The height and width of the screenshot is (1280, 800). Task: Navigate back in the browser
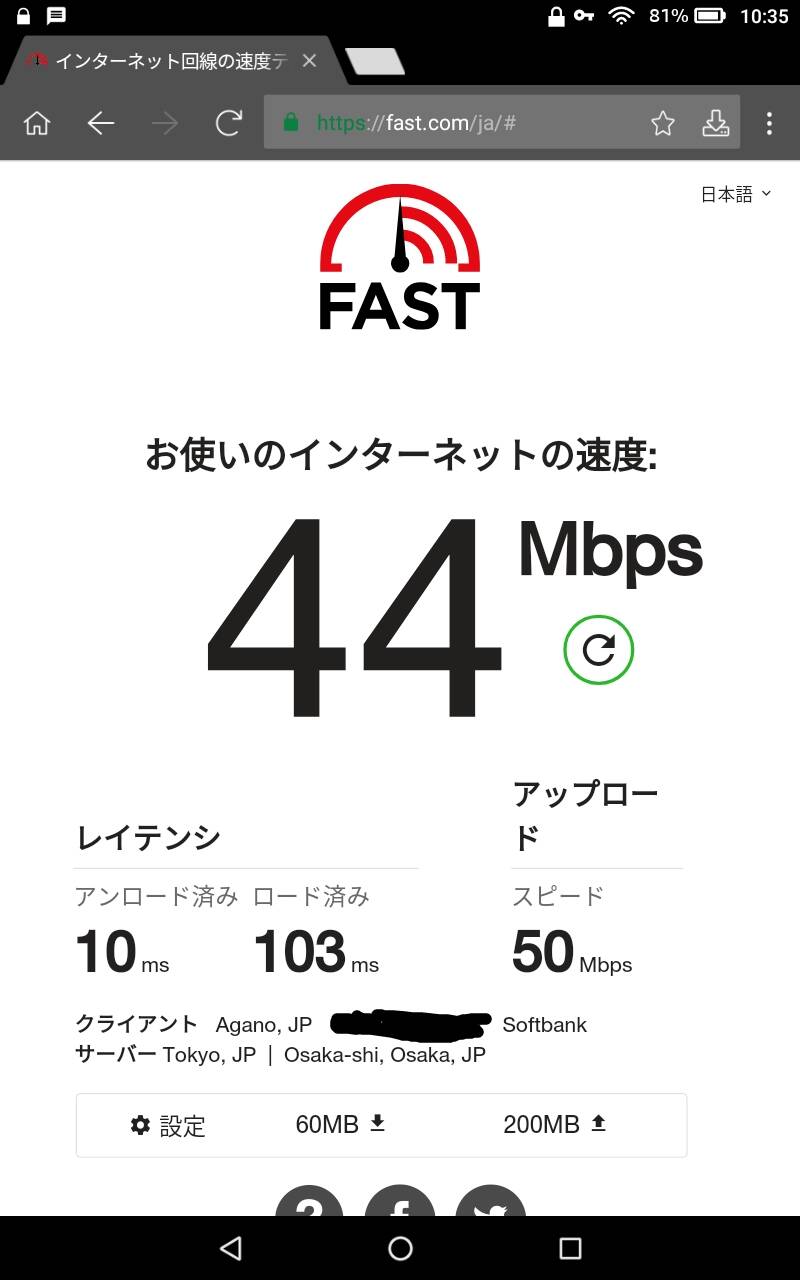coord(101,123)
